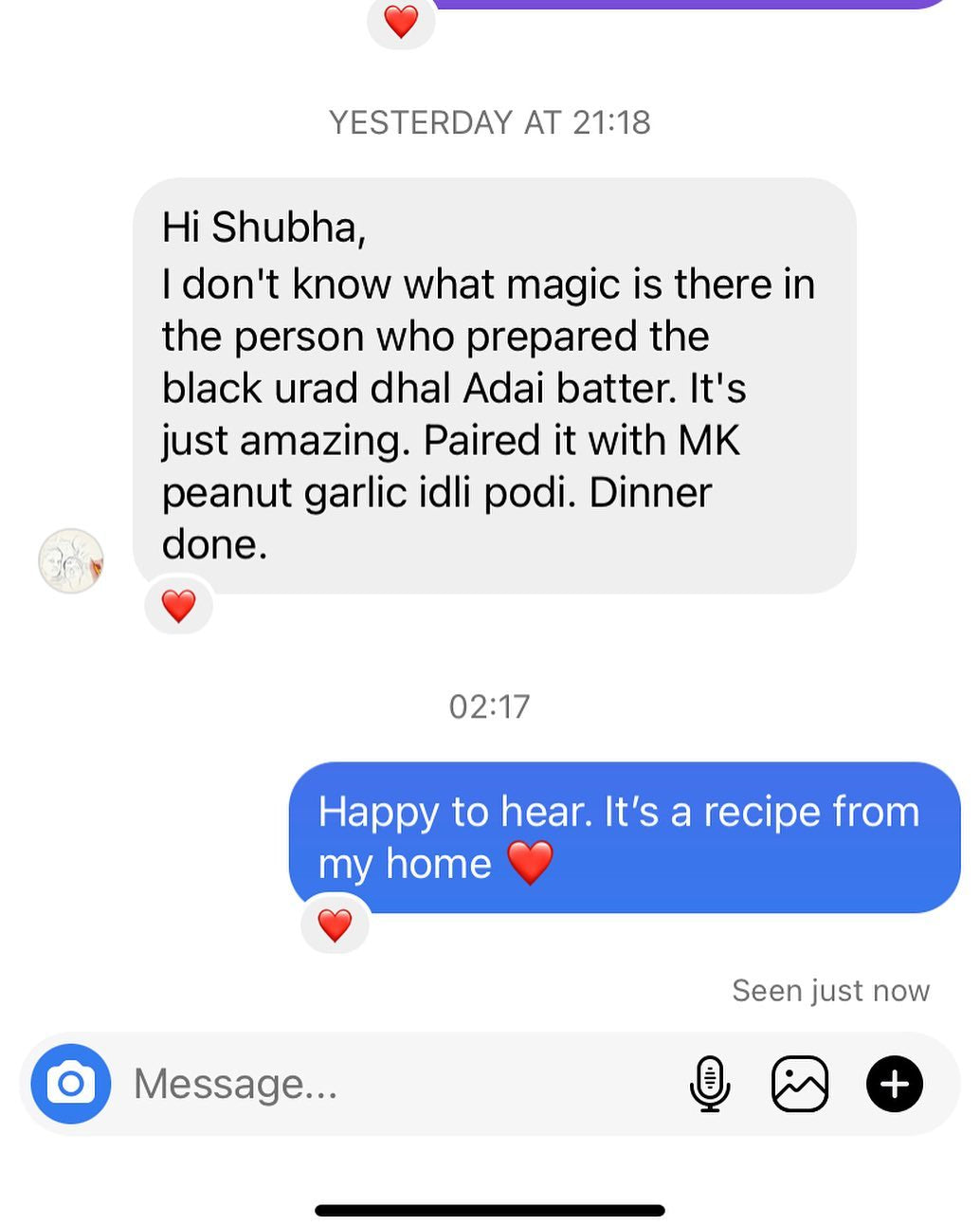
Task: Open the camera from message bar
Action: pos(70,1084)
